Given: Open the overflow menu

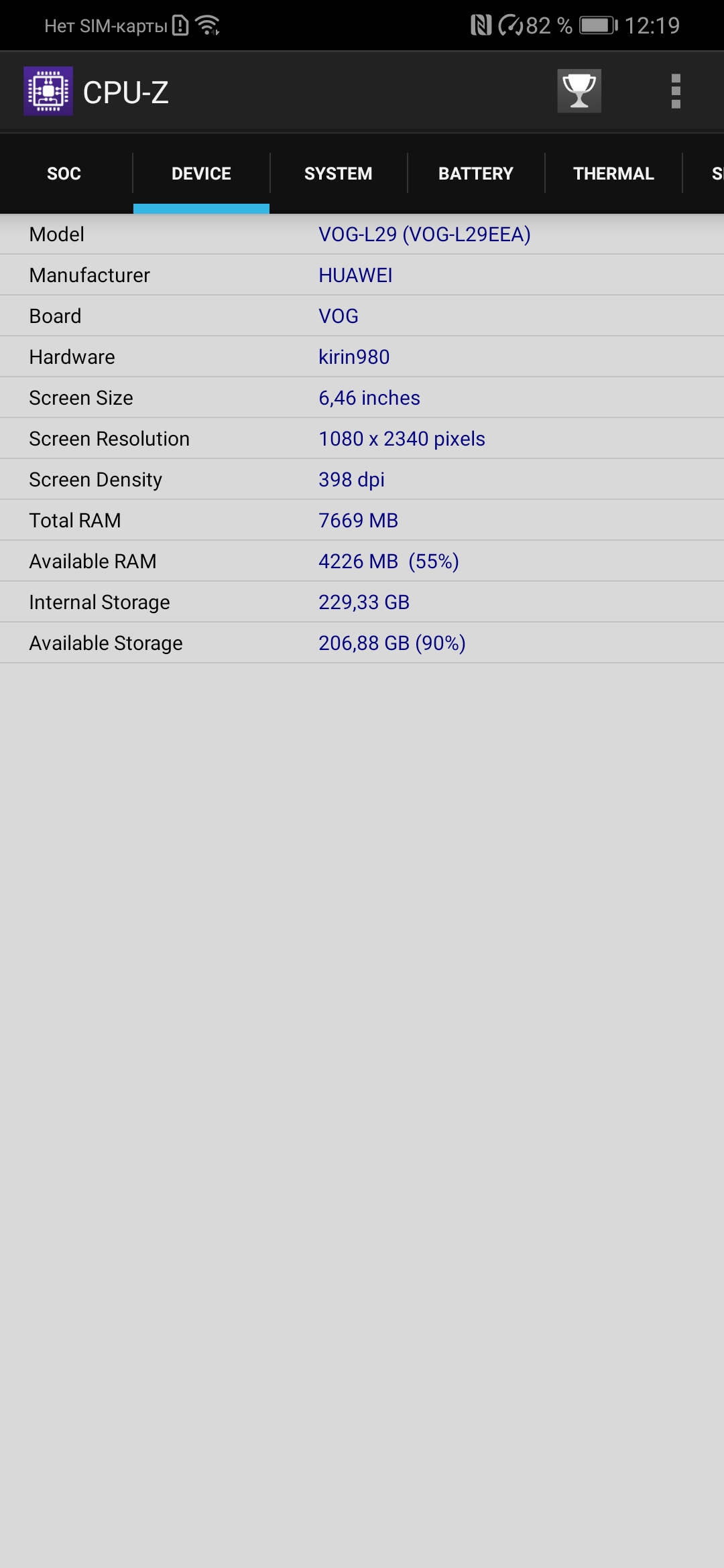Looking at the screenshot, I should 675,91.
